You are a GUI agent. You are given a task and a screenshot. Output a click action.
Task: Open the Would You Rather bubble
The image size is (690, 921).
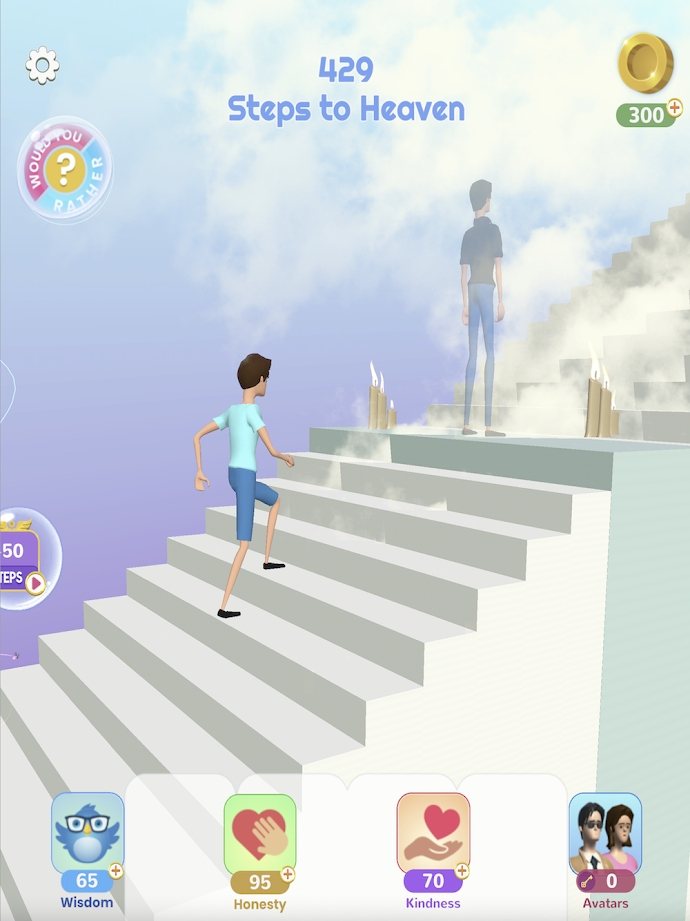coord(65,170)
